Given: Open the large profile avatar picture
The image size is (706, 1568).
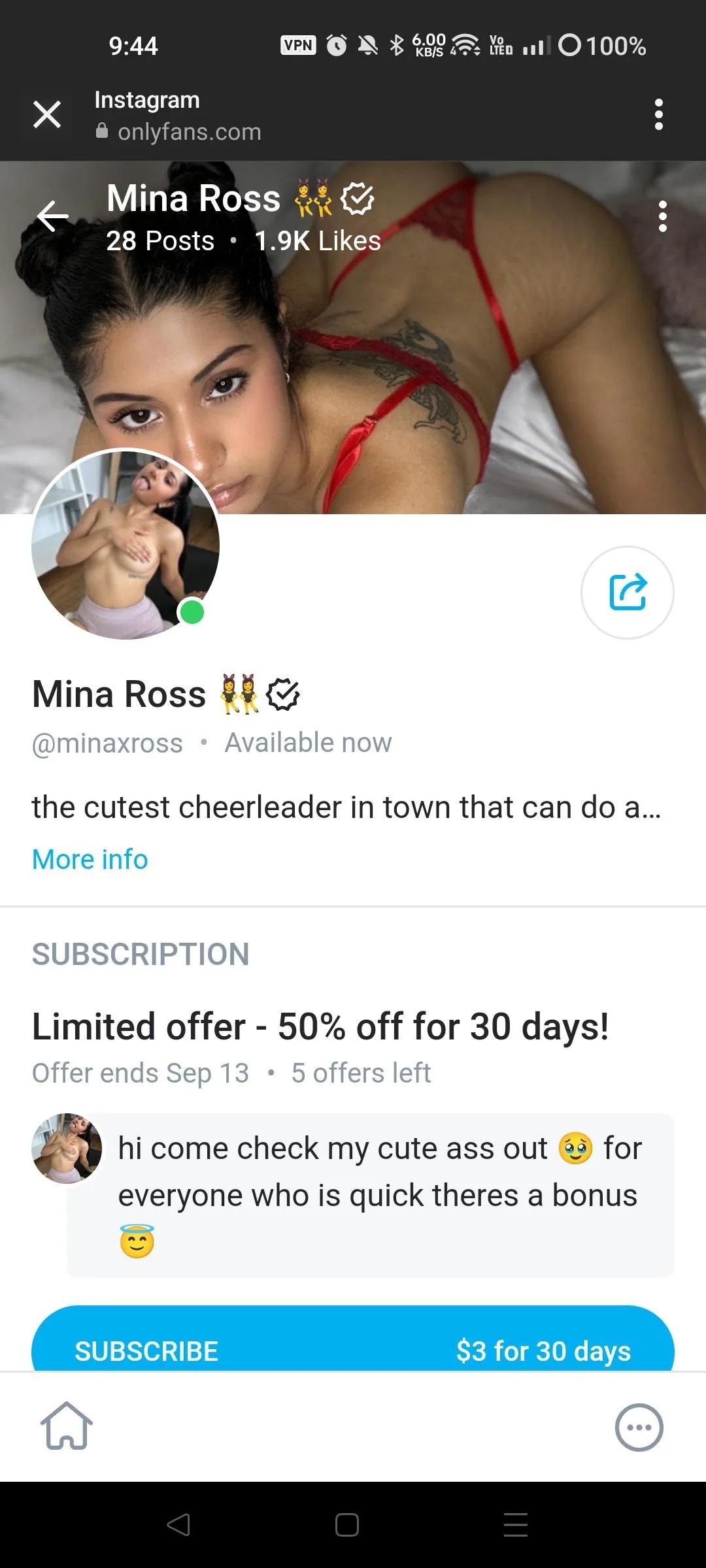Looking at the screenshot, I should click(x=126, y=544).
